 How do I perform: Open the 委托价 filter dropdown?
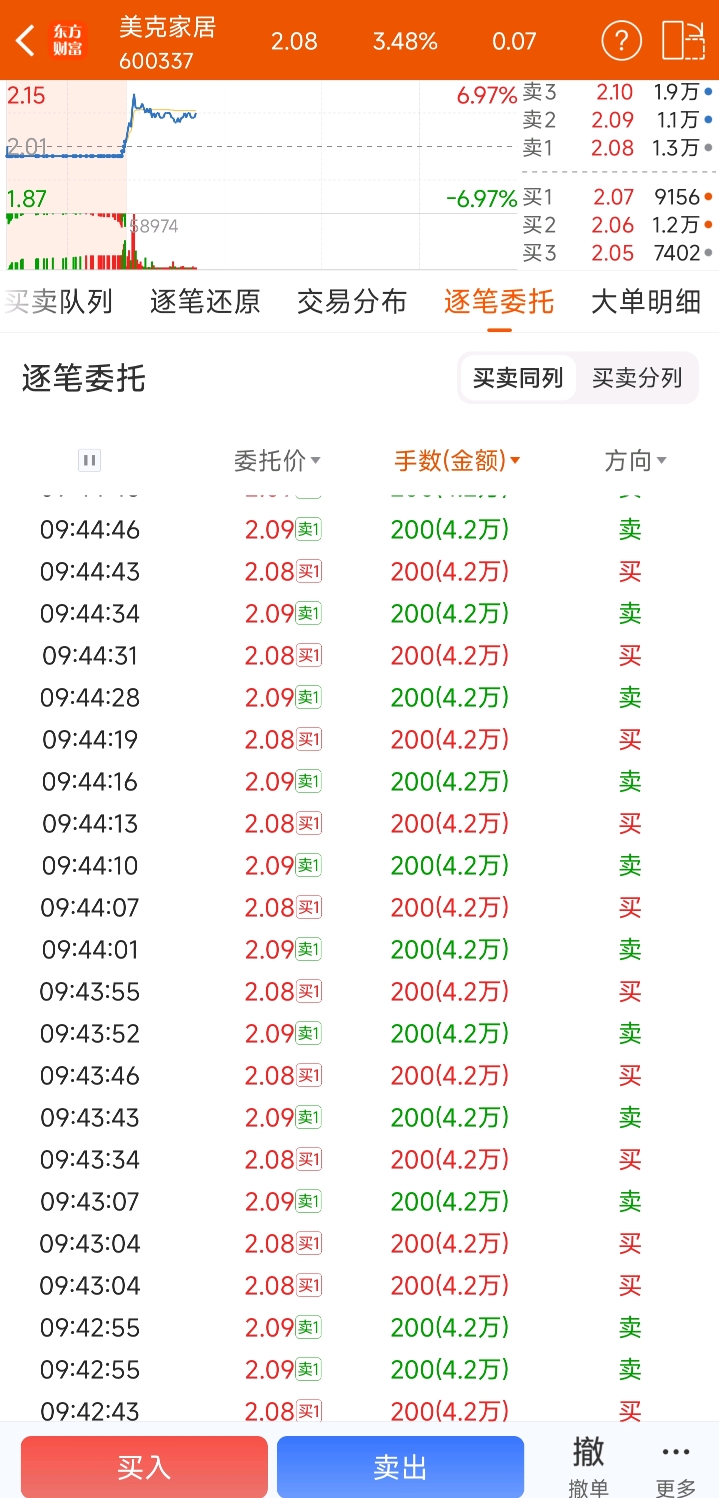click(x=277, y=461)
